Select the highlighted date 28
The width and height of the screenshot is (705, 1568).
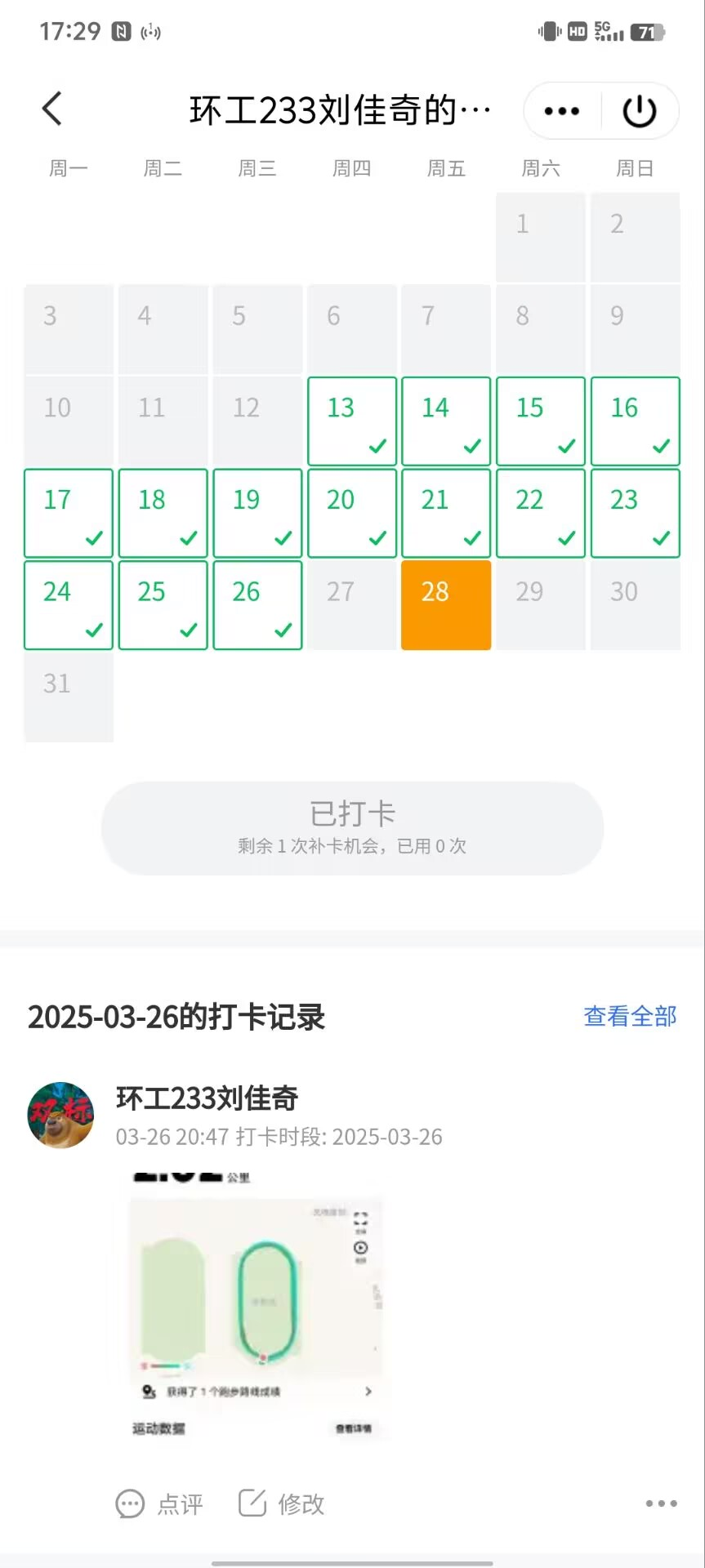[x=446, y=605]
